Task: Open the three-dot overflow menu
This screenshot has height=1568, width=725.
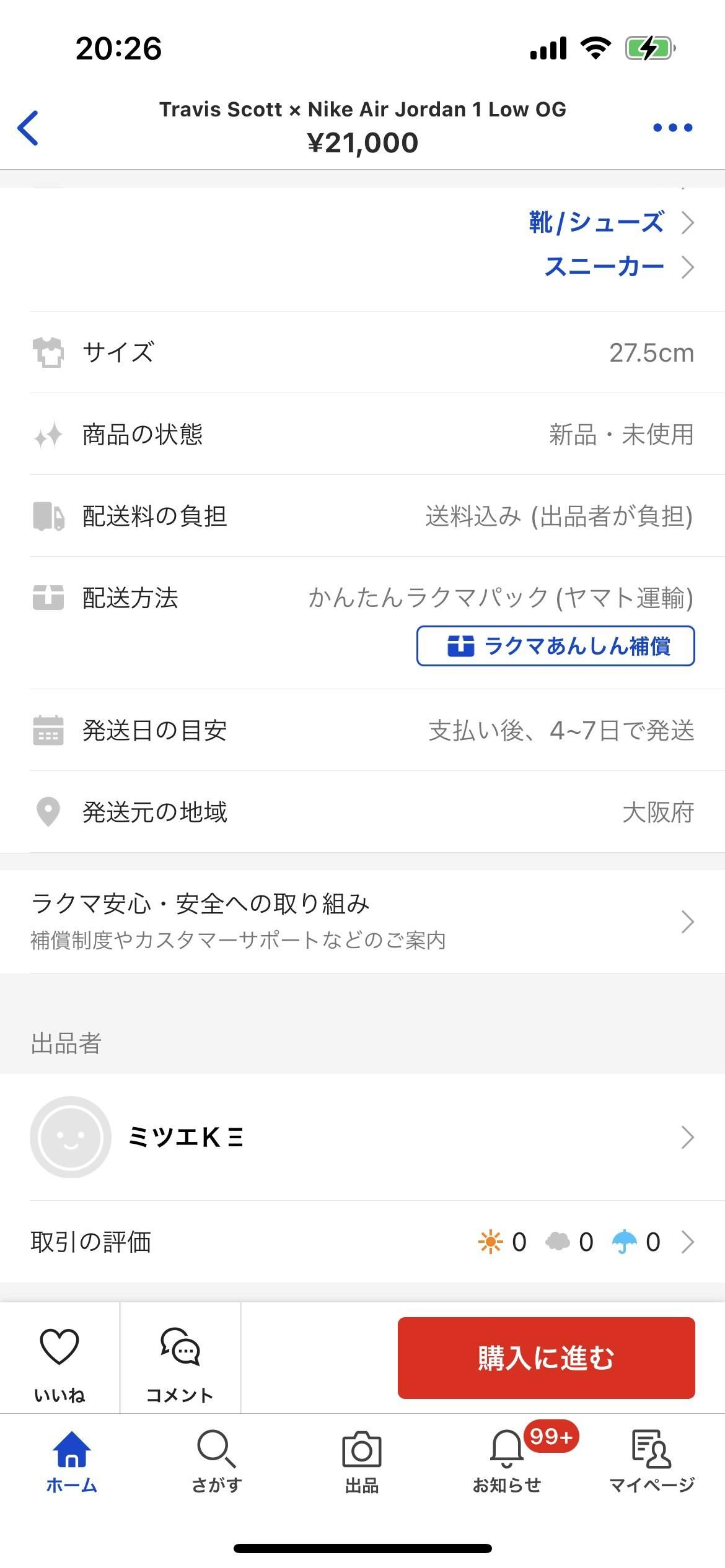Action: (x=672, y=128)
